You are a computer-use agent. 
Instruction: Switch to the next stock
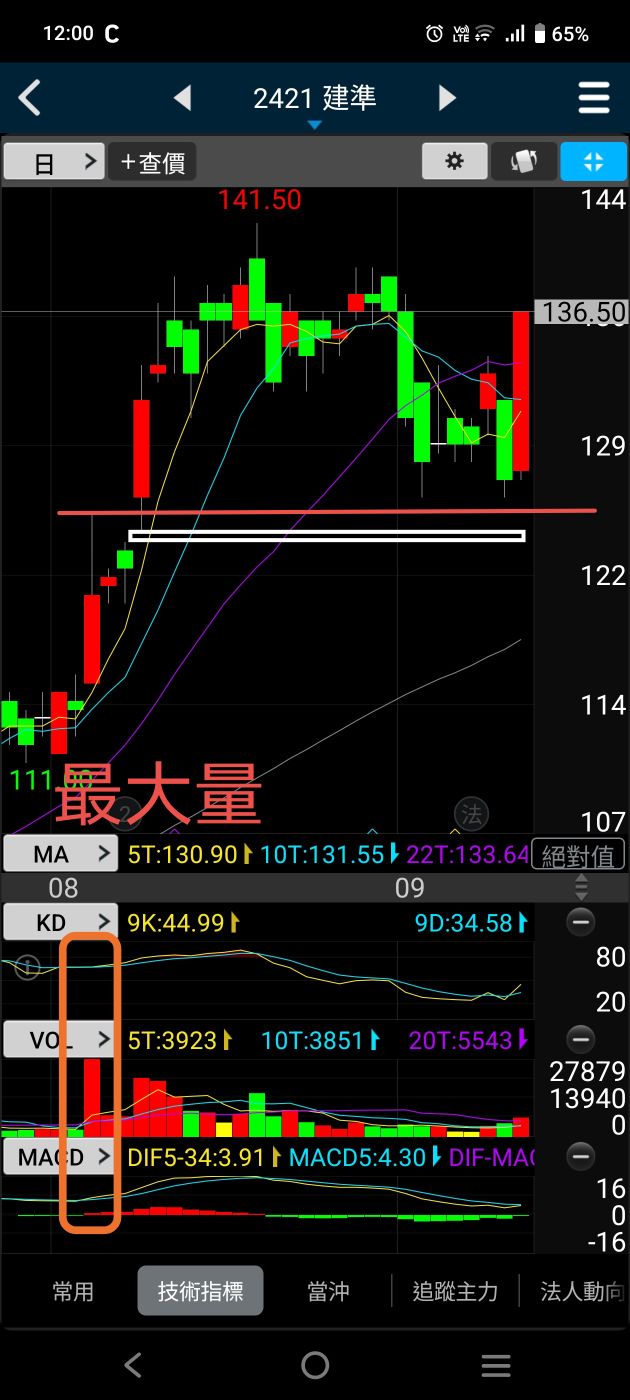pyautogui.click(x=447, y=98)
